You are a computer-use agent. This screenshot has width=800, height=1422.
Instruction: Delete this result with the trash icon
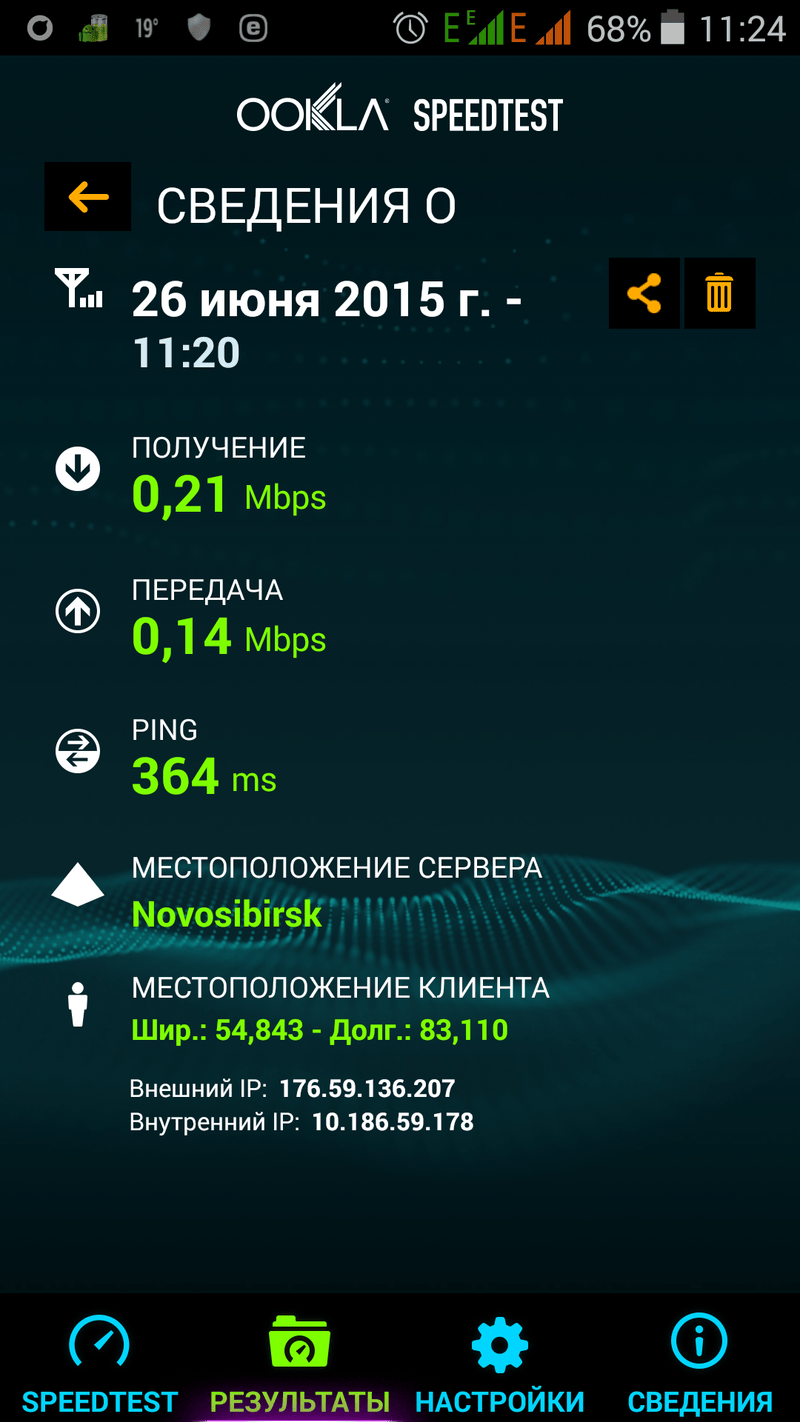pyautogui.click(x=719, y=294)
